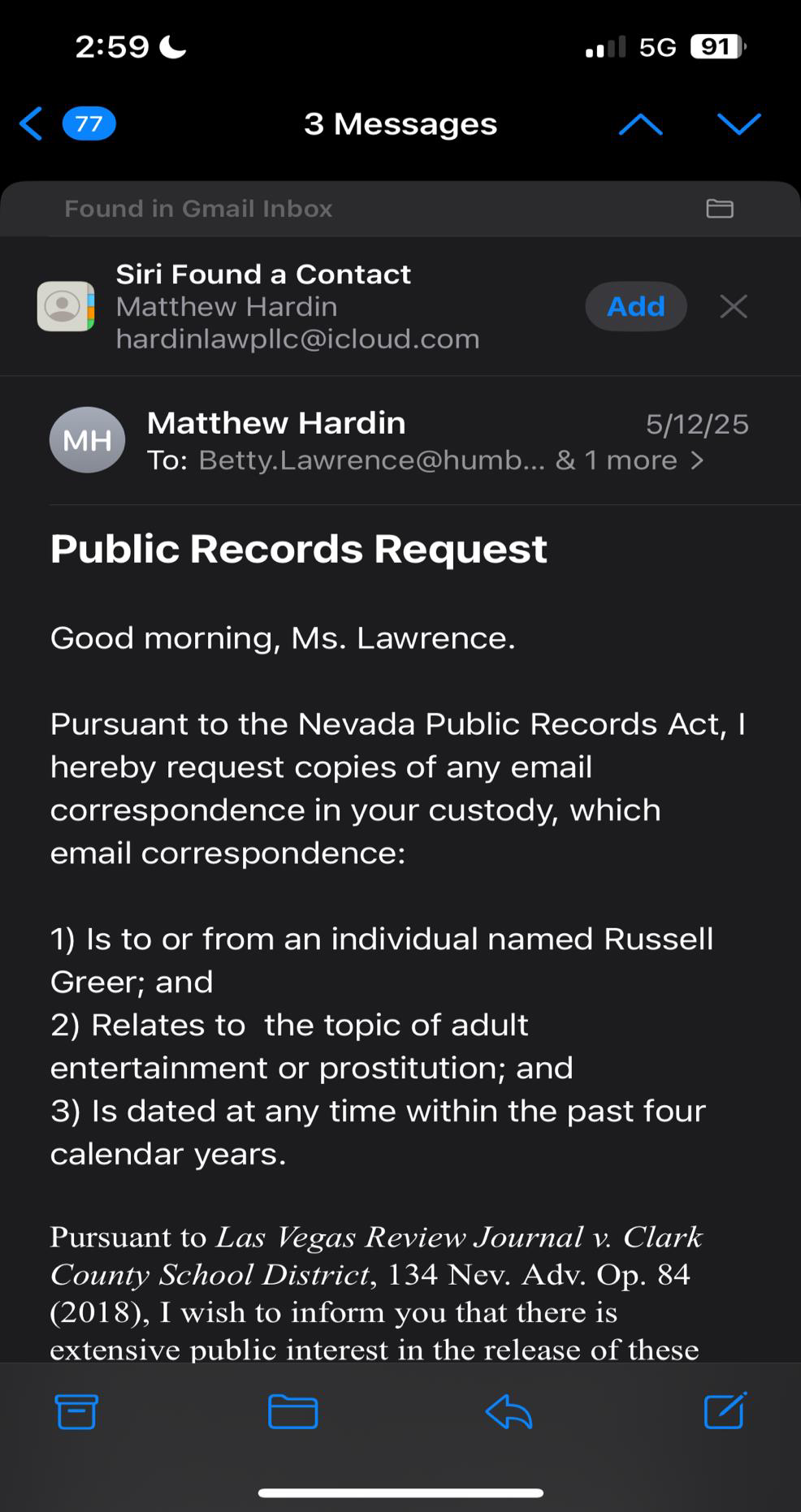The width and height of the screenshot is (801, 1512).
Task: Reply to this email
Action: [509, 1411]
